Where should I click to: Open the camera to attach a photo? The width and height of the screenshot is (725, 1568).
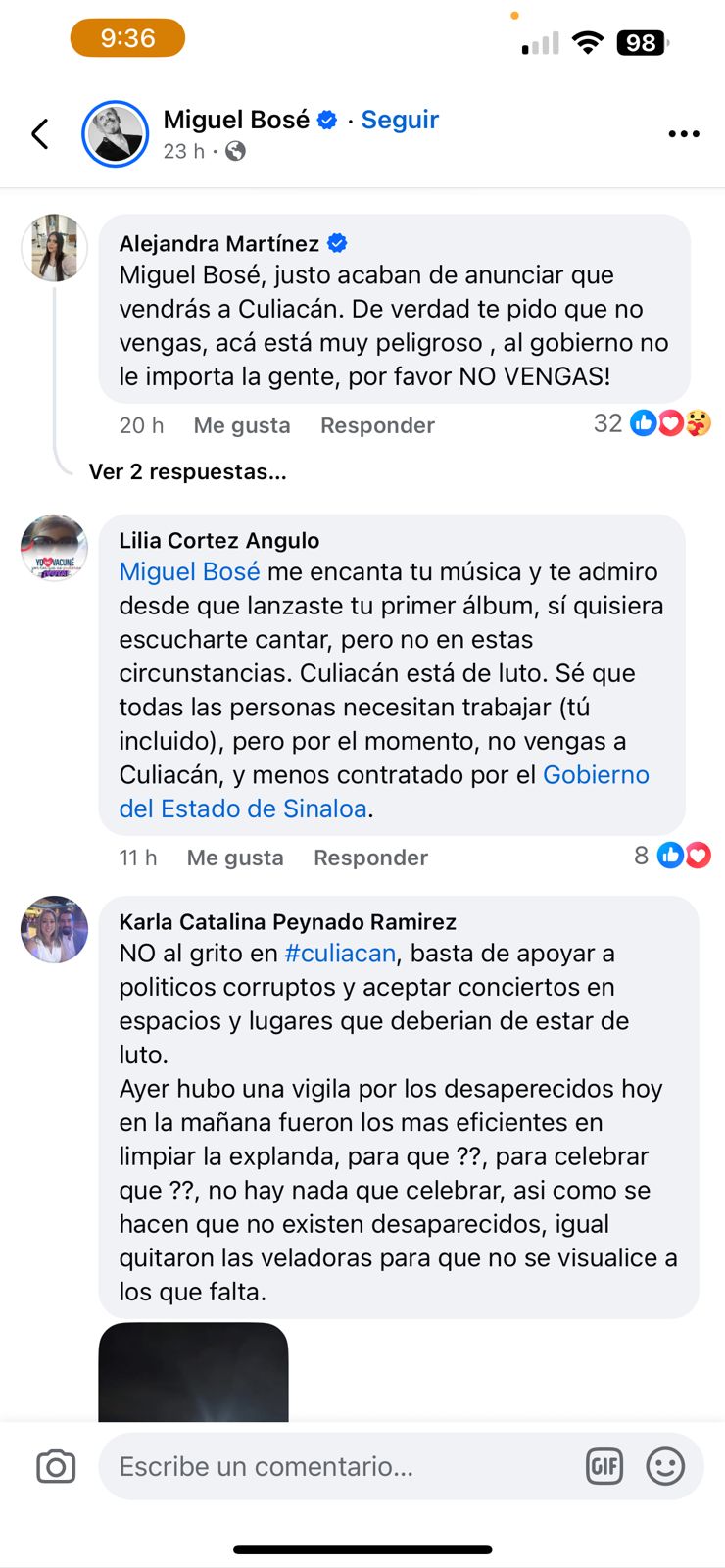pos(56,1467)
